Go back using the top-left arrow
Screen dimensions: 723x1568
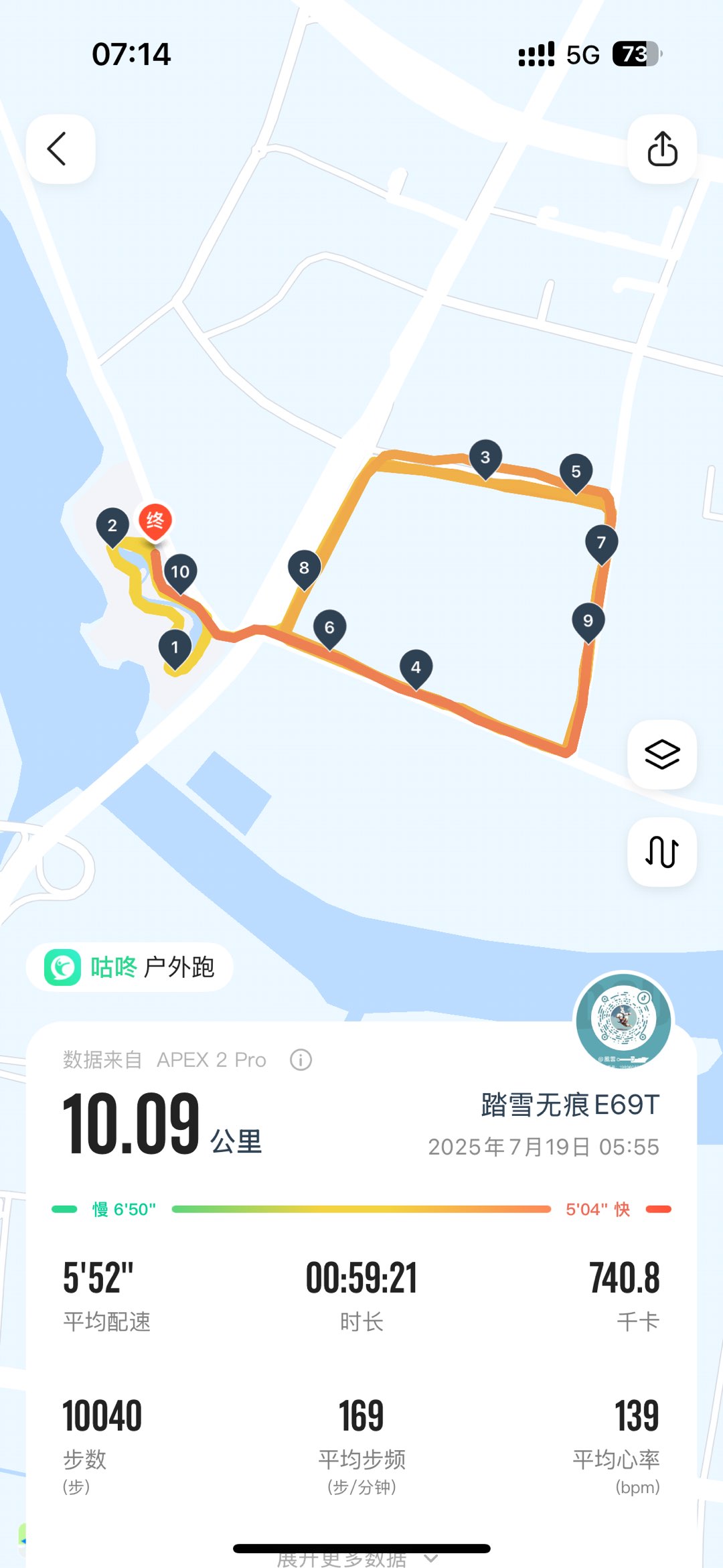[x=60, y=149]
